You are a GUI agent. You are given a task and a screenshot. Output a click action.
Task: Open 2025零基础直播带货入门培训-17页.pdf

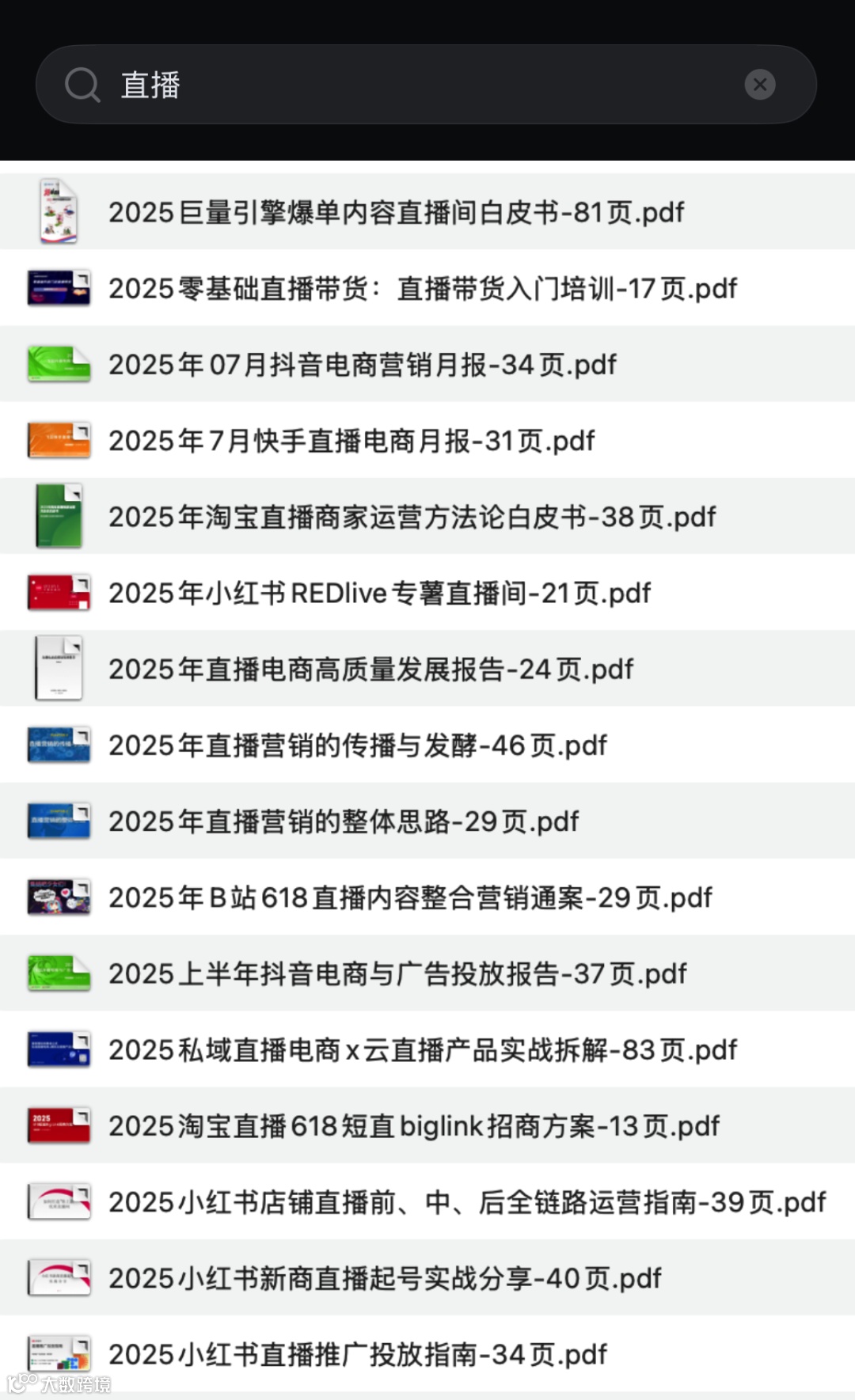click(x=422, y=289)
